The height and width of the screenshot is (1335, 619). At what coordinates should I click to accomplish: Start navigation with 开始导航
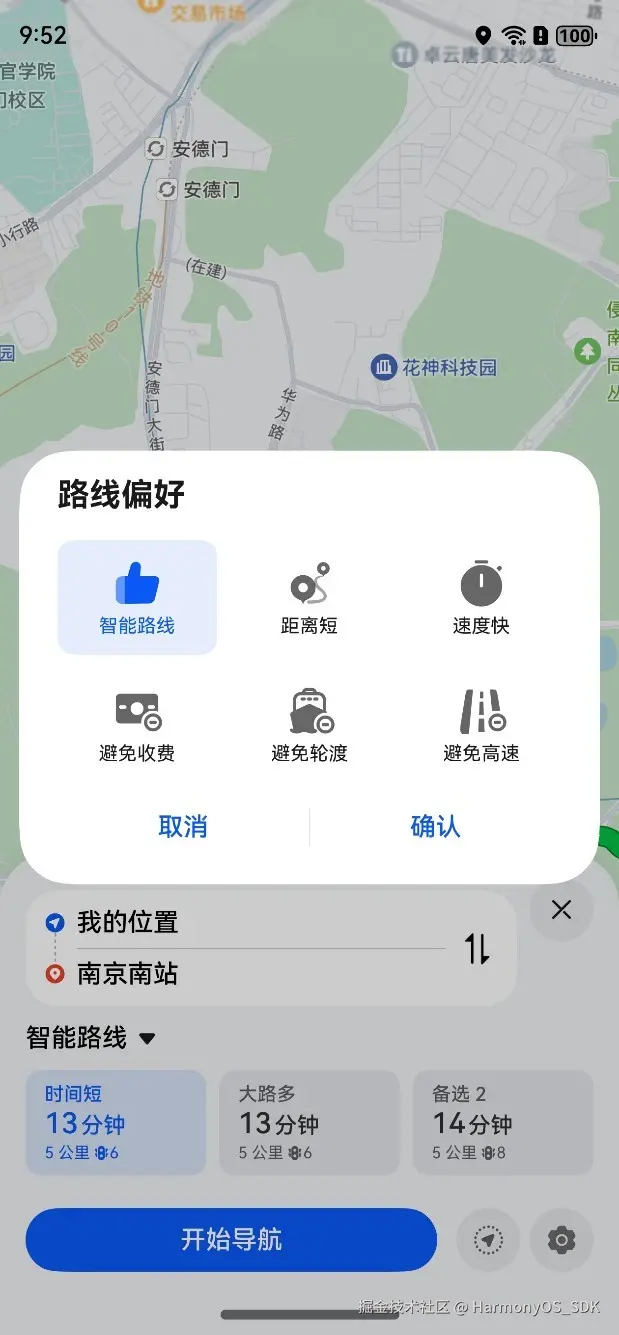231,1240
